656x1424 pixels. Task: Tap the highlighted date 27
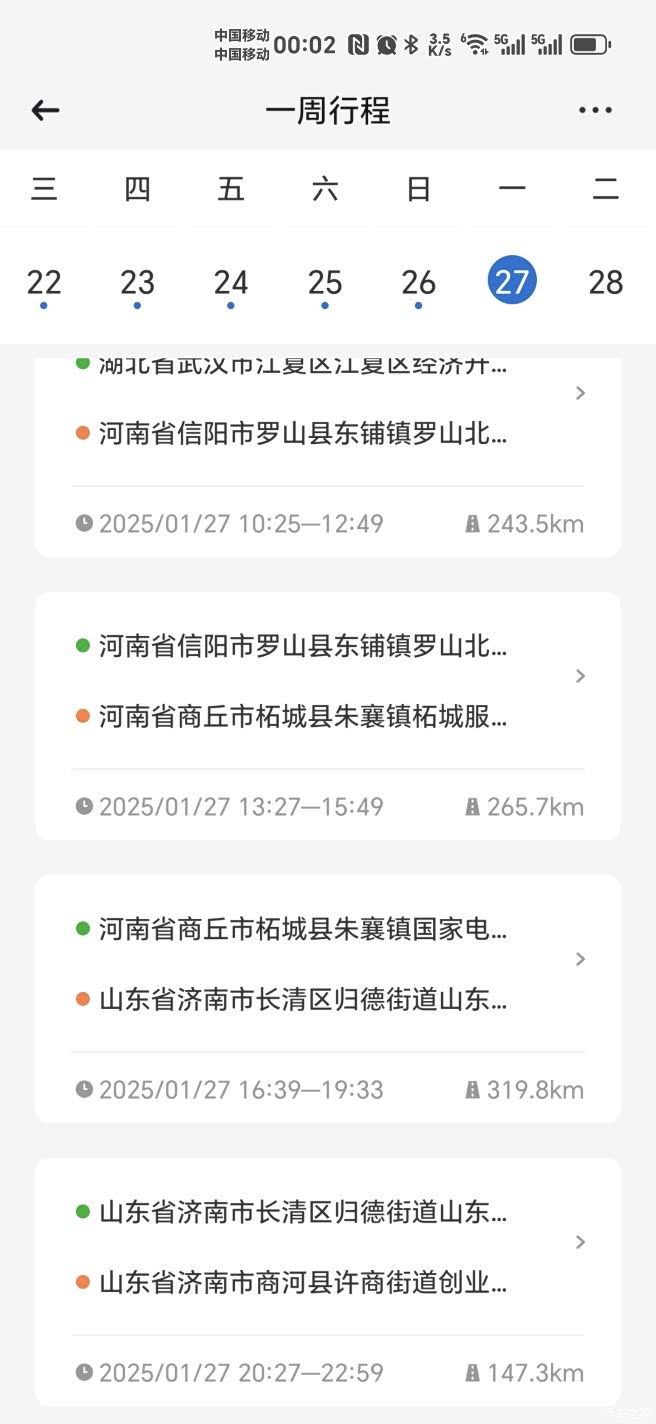point(512,282)
